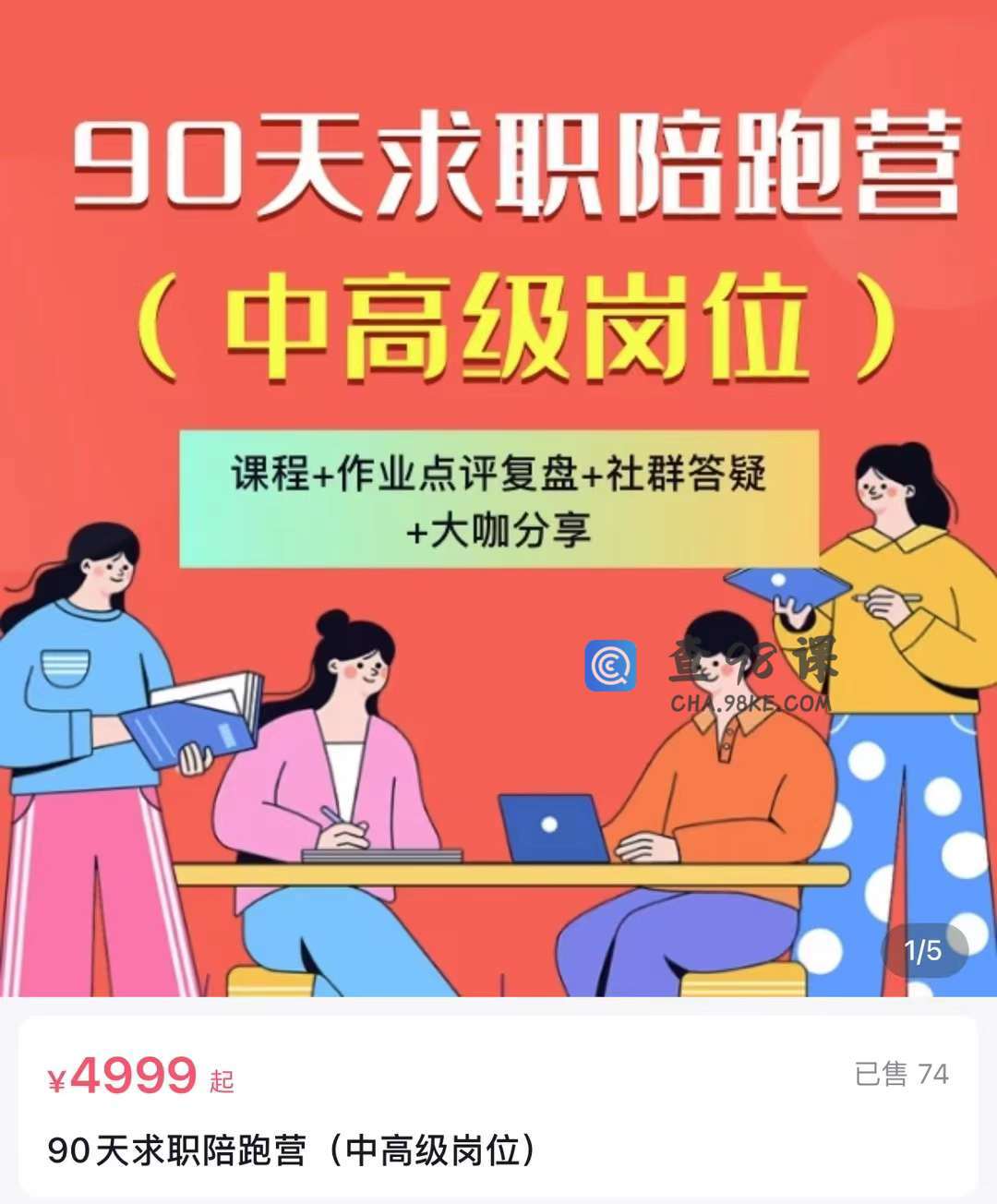Viewport: 997px width, 1204px height.
Task: Open the 90天求职陪跑营 course banner image
Action: (x=498, y=499)
